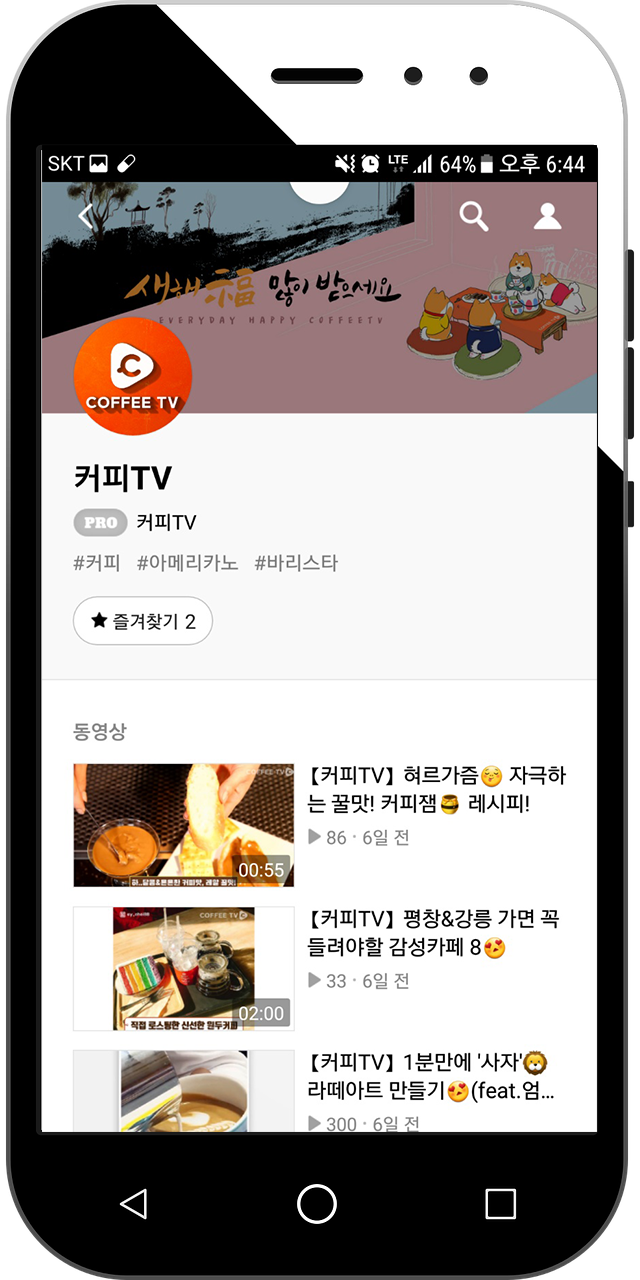Viewport: 640px width, 1280px height.
Task: Open the #바리스타 hashtag
Action: point(296,563)
